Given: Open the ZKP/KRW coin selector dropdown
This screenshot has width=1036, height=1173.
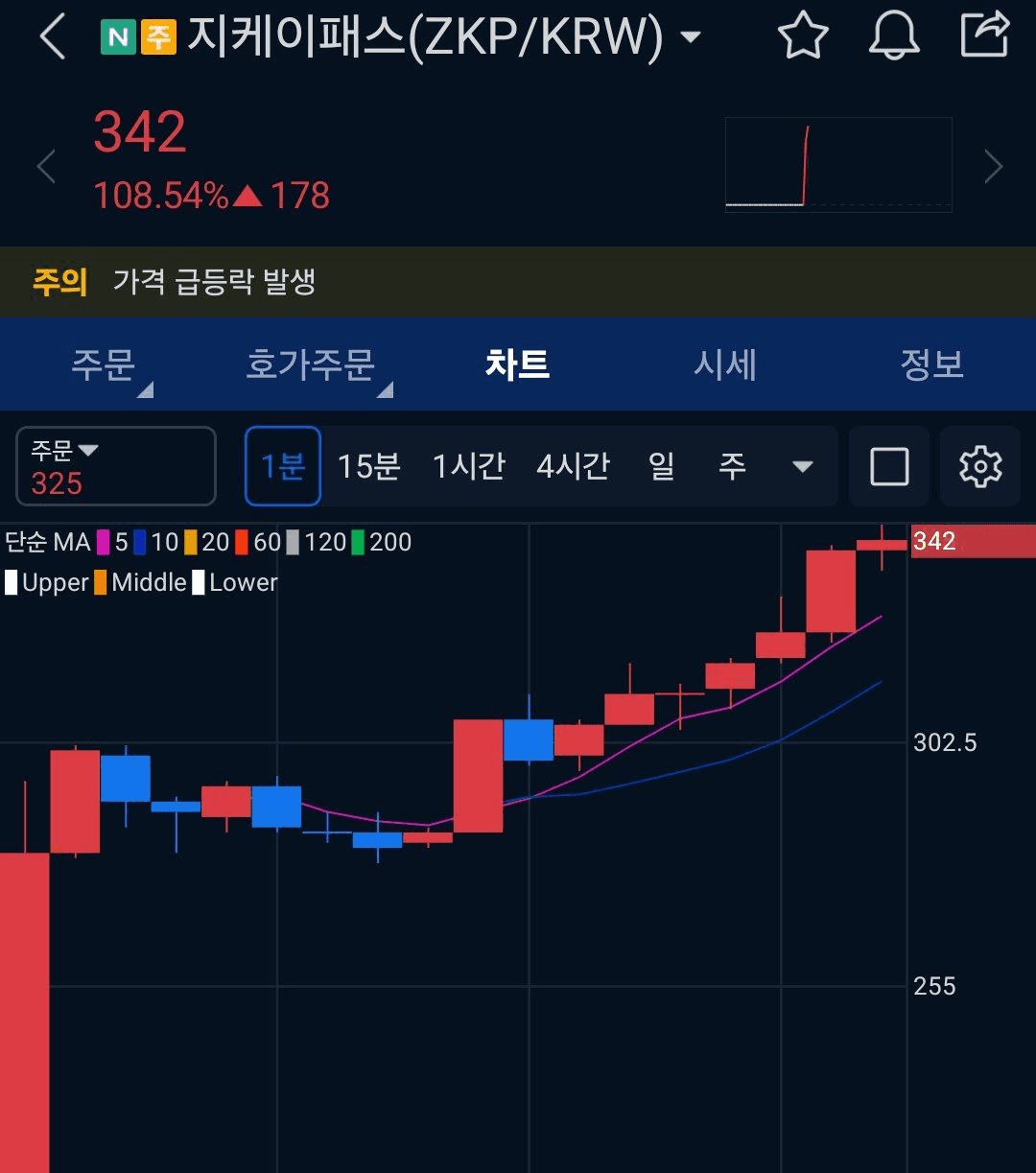Looking at the screenshot, I should [690, 38].
